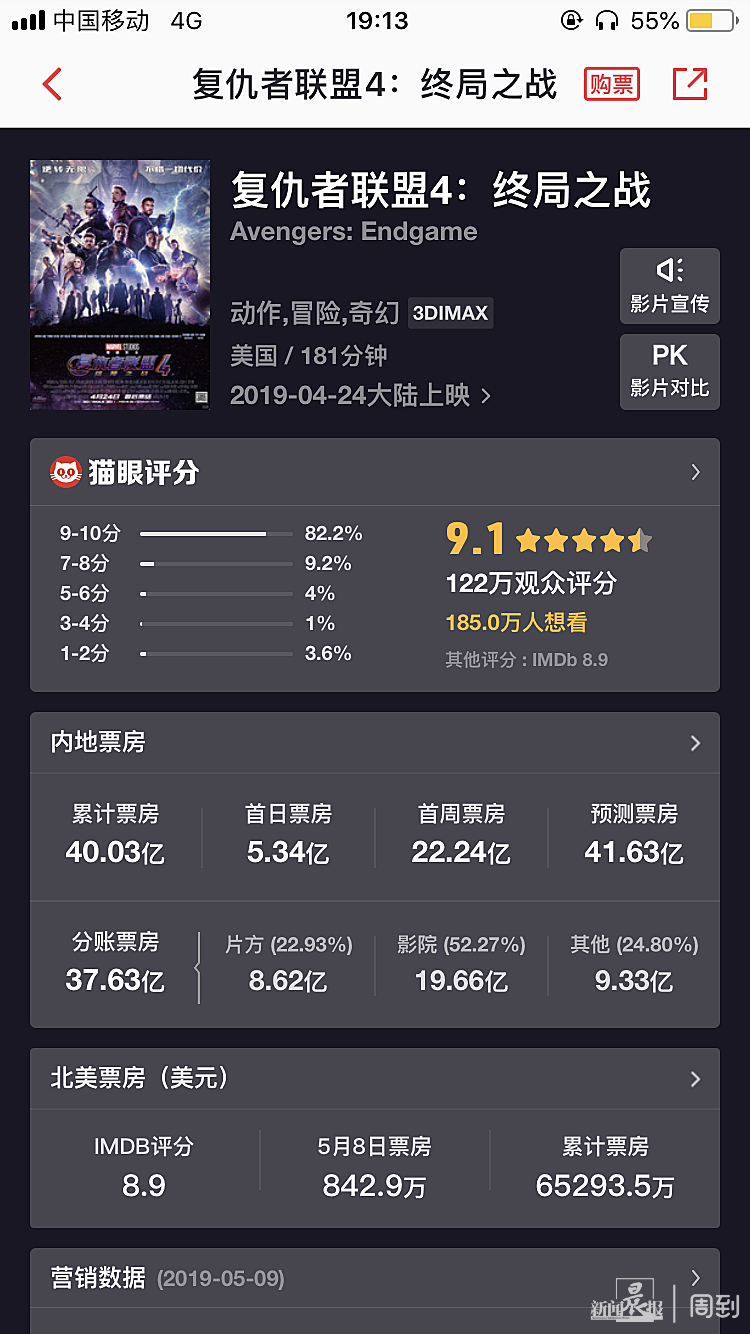This screenshot has width=750, height=1334.
Task: View the 2019-04-24 大陆上映 release details
Action: coord(360,396)
